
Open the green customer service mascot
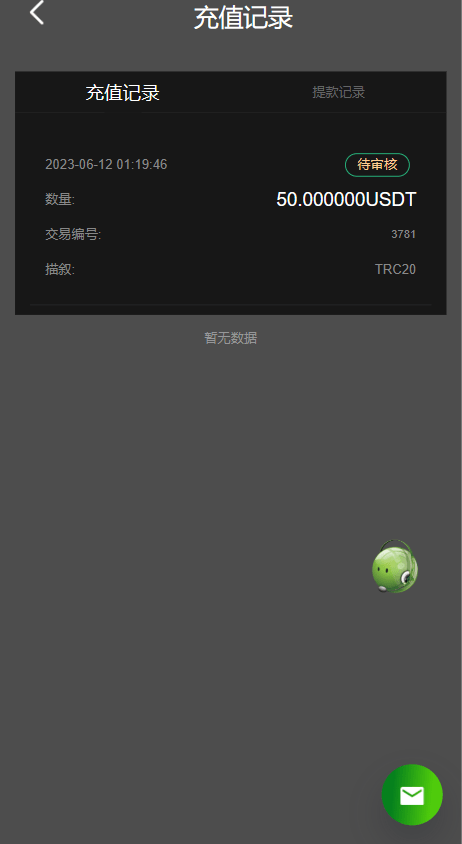click(x=395, y=566)
